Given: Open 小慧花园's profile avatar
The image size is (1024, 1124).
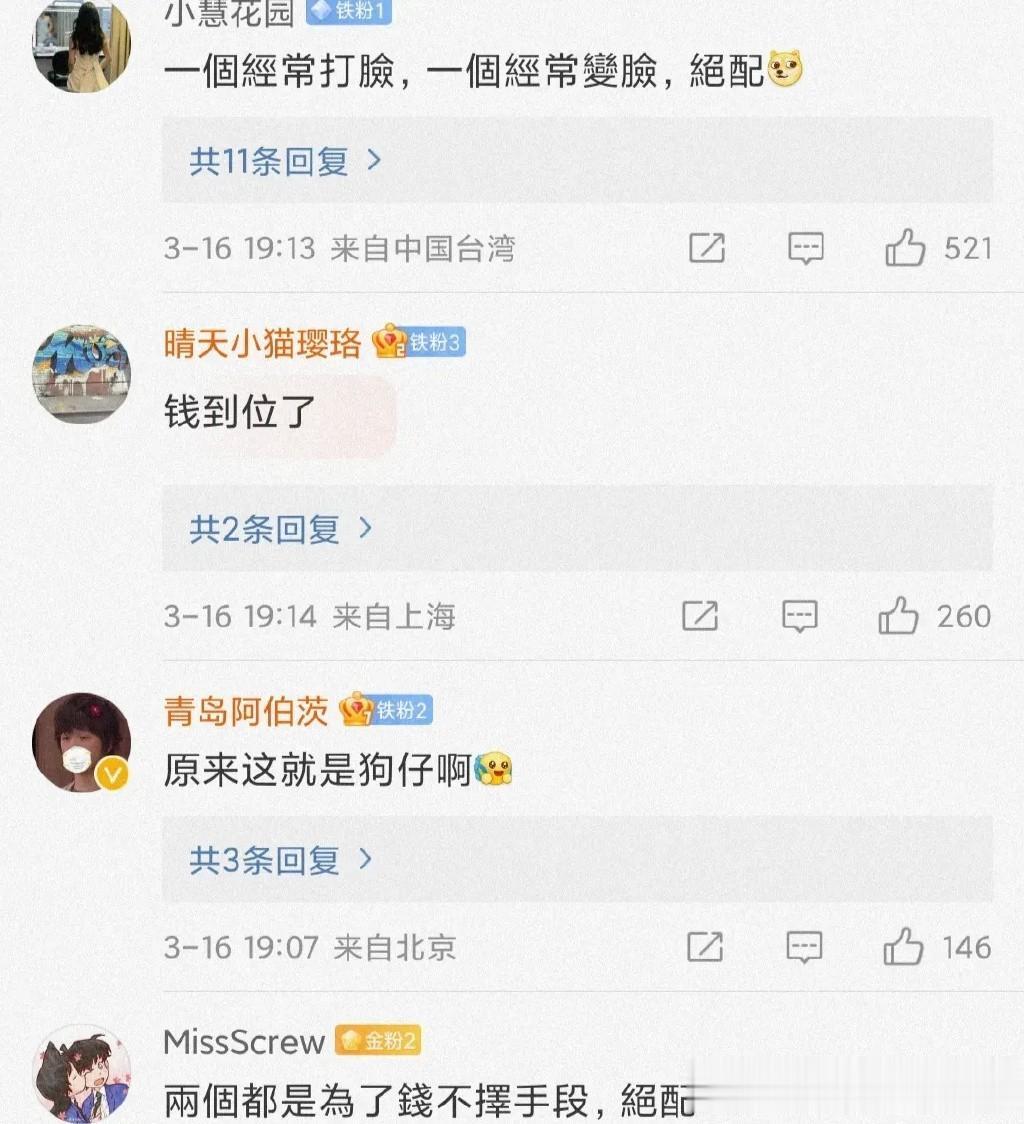Looking at the screenshot, I should point(82,45).
